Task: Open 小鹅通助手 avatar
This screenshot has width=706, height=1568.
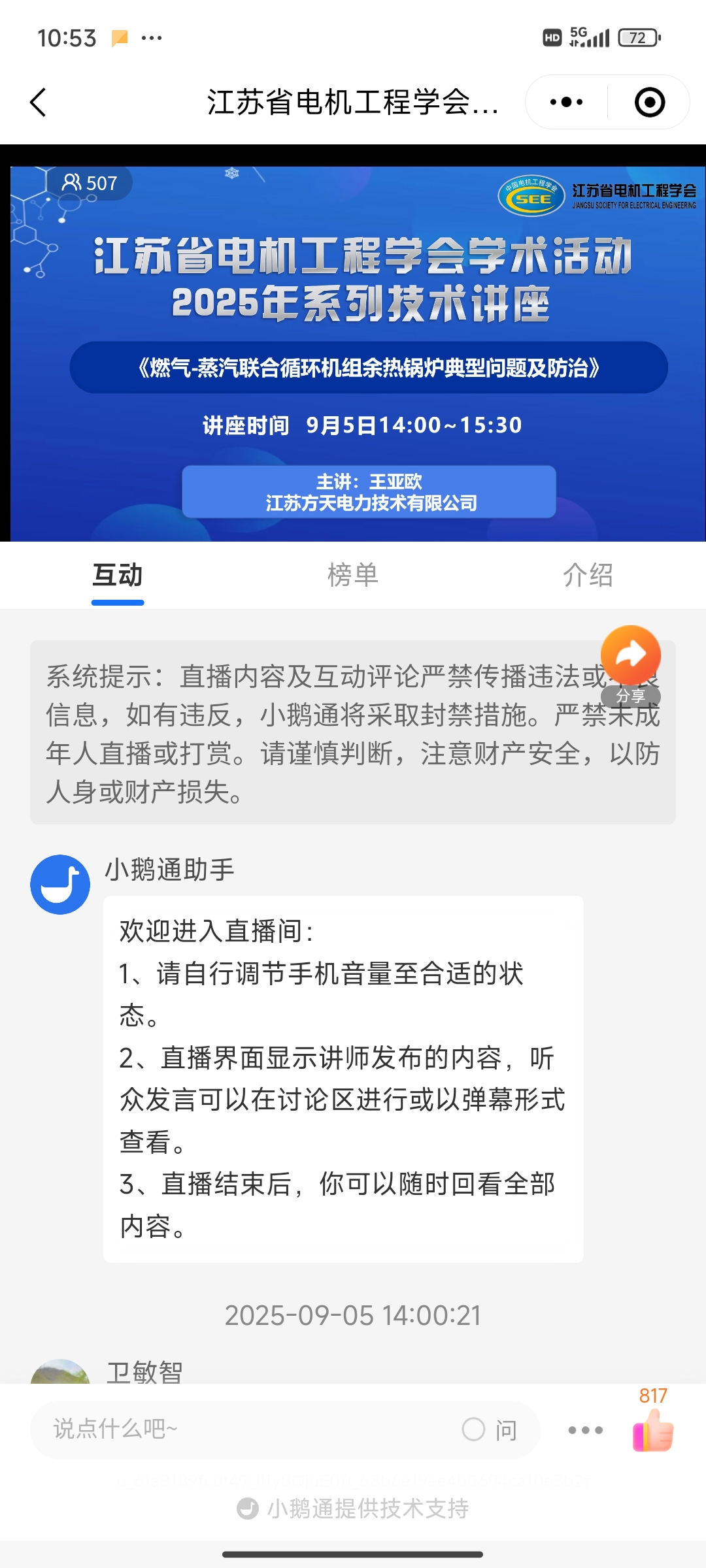Action: coord(60,885)
